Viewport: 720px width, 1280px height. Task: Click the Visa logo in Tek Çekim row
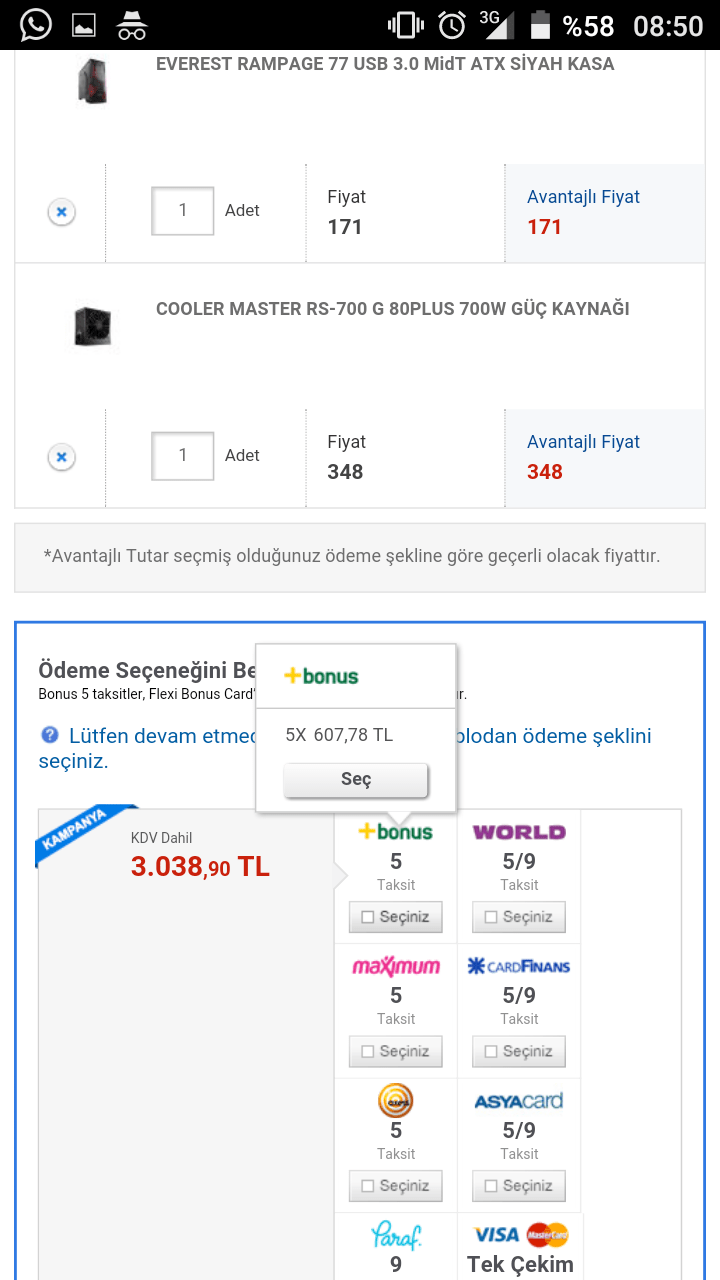pyautogui.click(x=496, y=1234)
